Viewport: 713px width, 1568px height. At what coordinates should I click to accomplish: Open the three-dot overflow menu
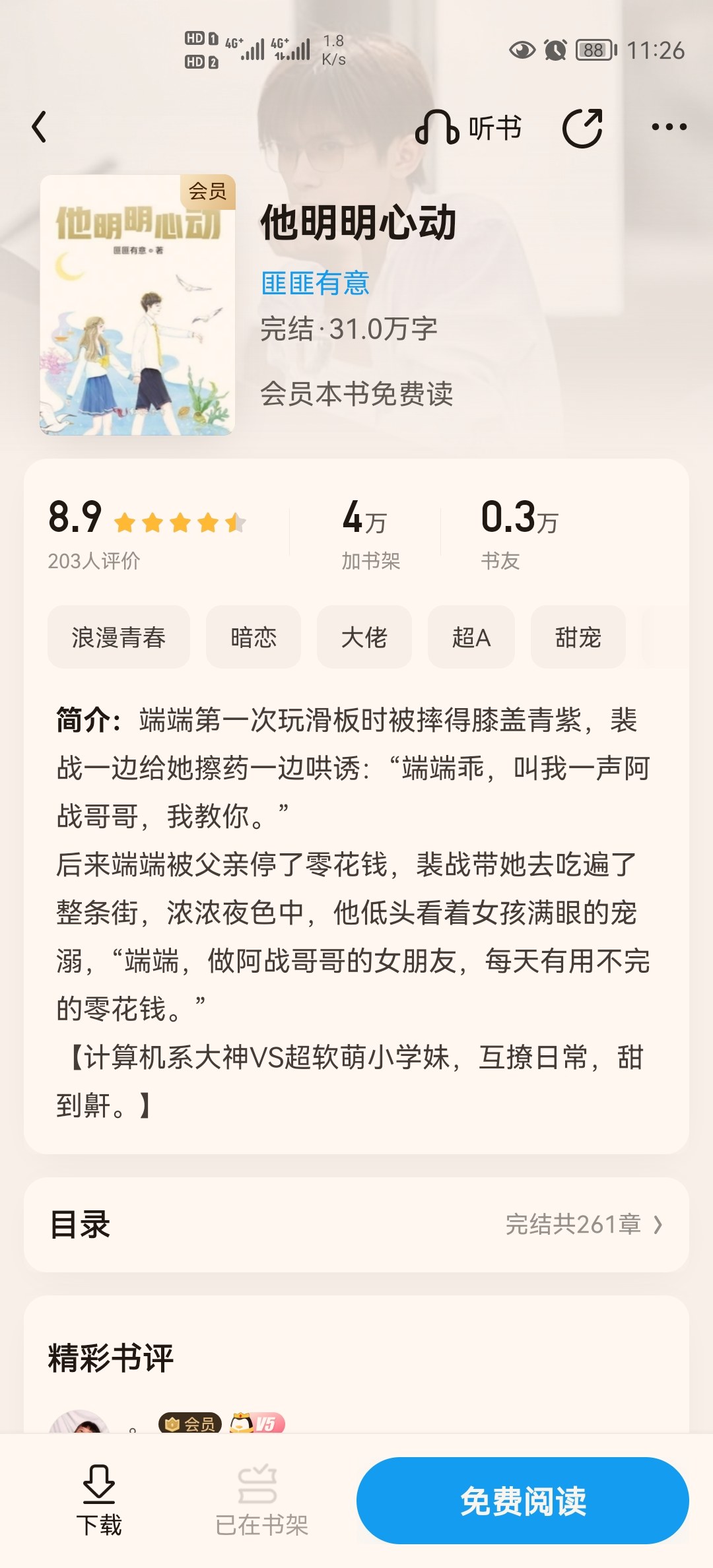(669, 127)
